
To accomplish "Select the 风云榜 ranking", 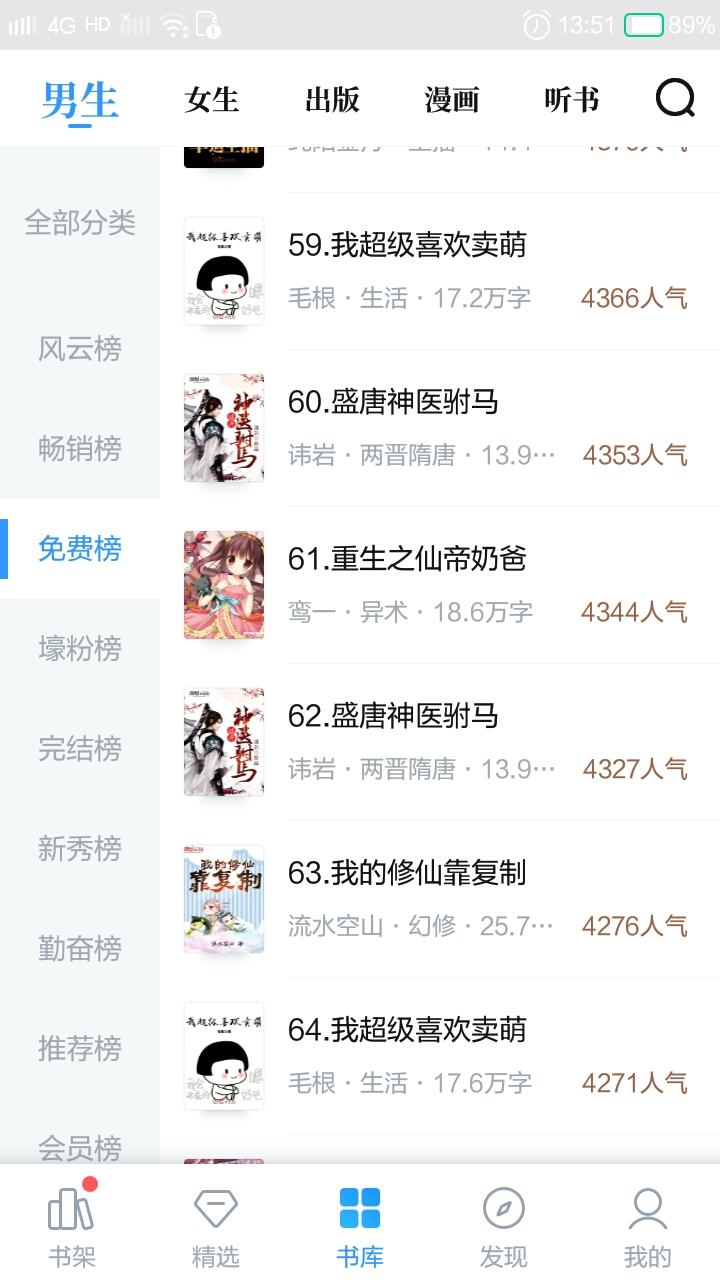I will pos(80,349).
